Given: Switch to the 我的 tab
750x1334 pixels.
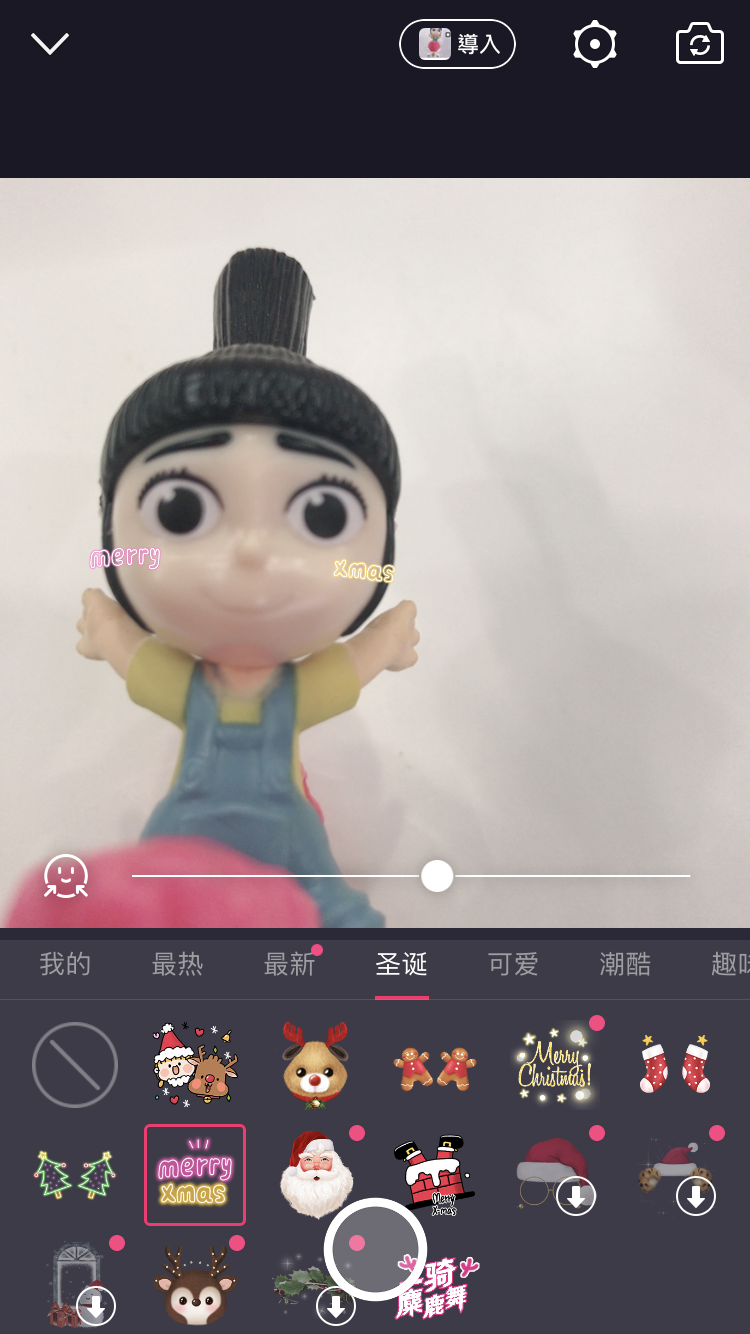Looking at the screenshot, I should (65, 964).
